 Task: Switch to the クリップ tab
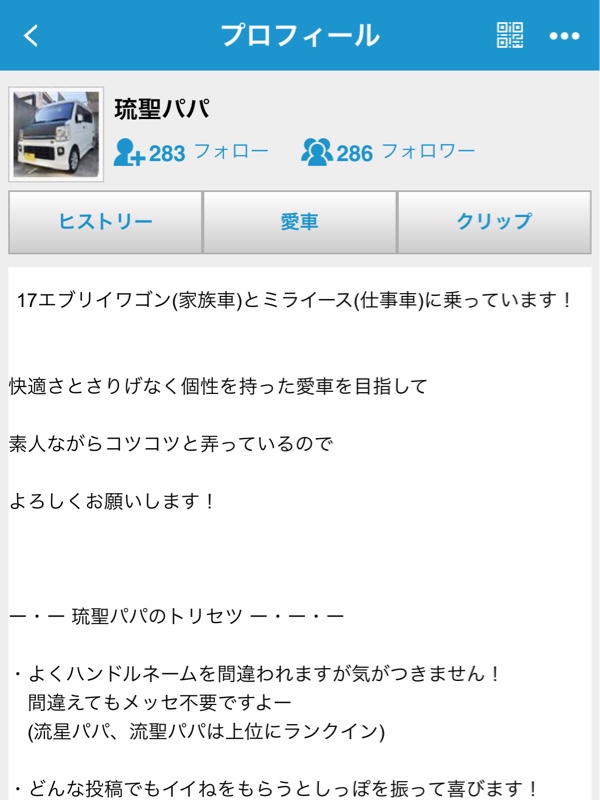pyautogui.click(x=494, y=222)
